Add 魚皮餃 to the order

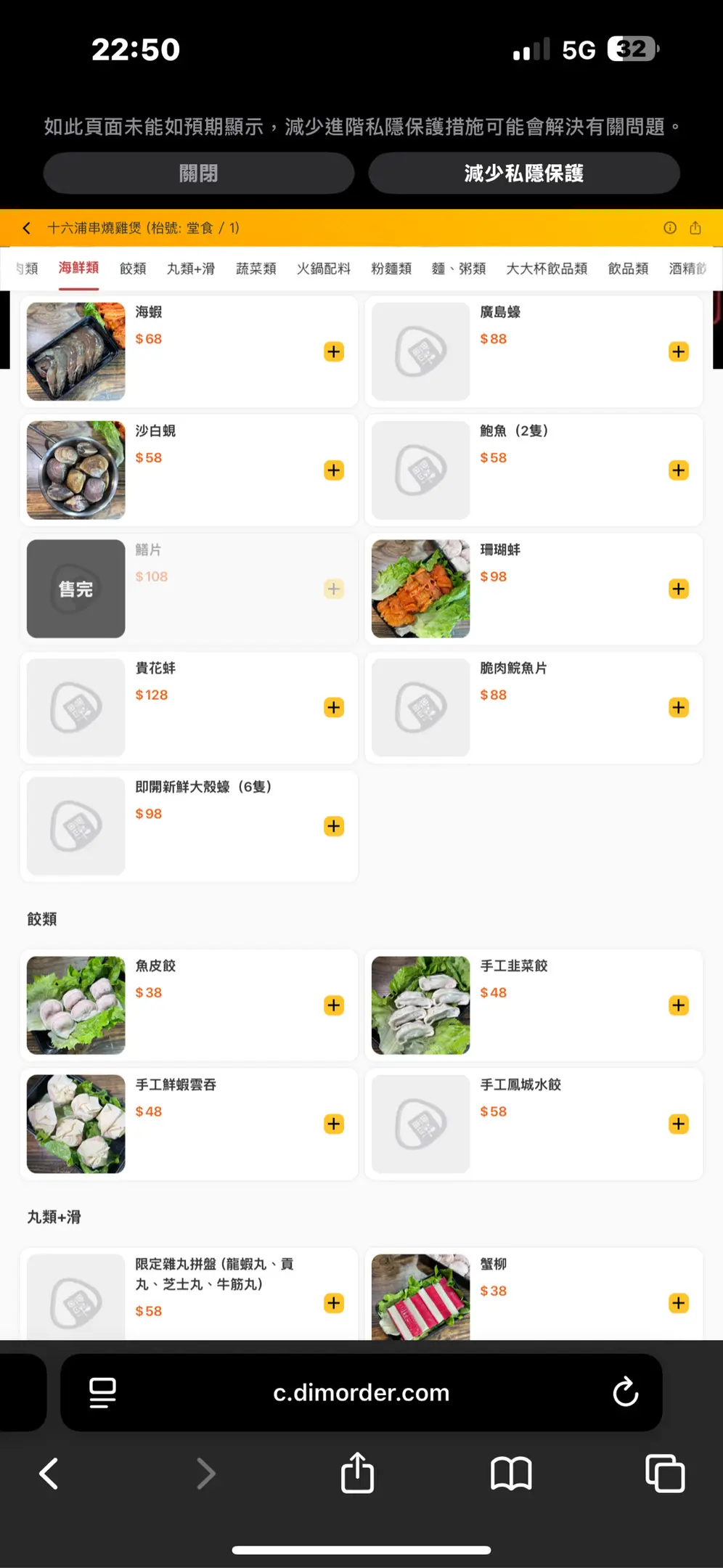pyautogui.click(x=334, y=1005)
